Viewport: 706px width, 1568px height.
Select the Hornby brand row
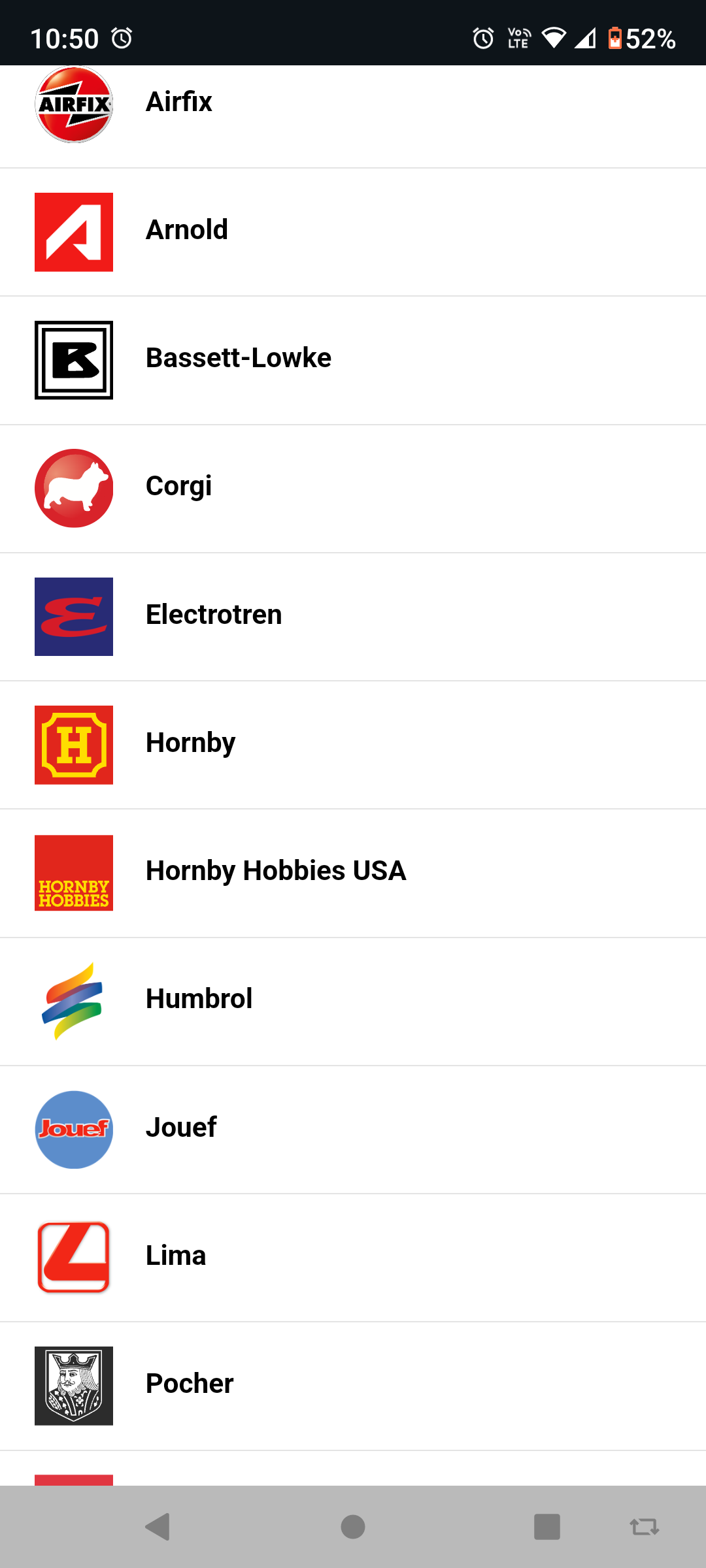190,743
